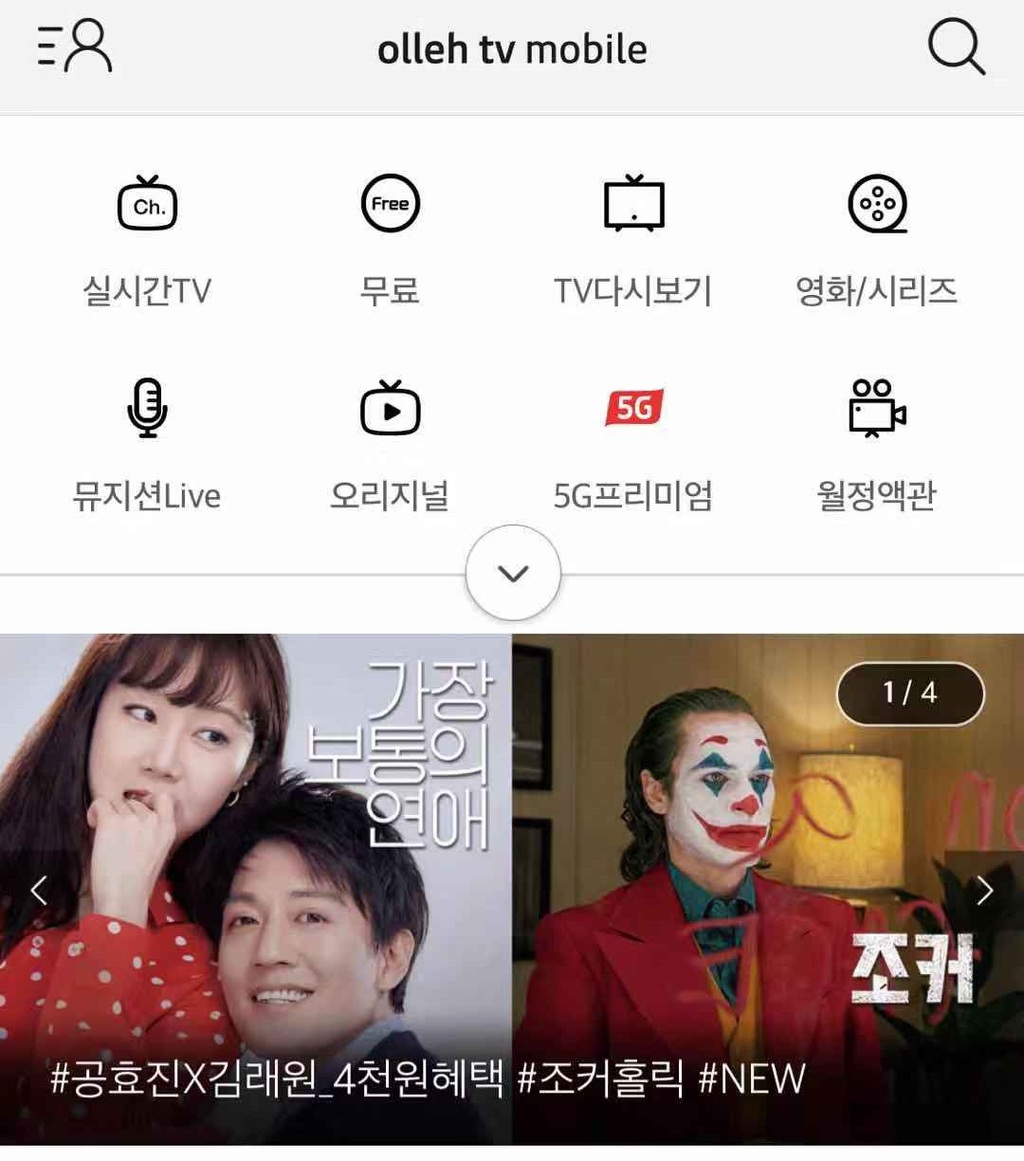
Task: Open the 영화/시리즈 movies section icon
Action: point(878,204)
